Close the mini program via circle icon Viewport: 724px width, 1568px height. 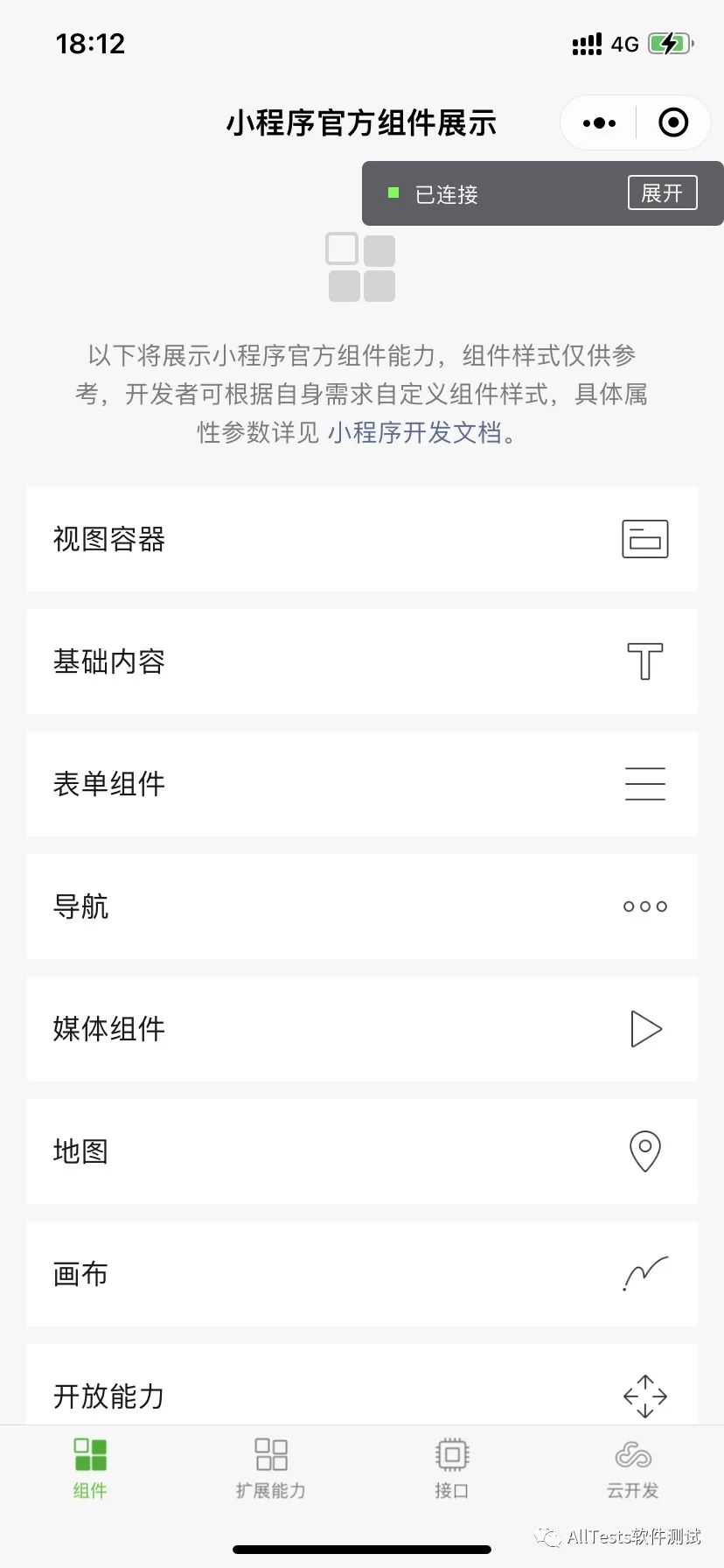[672, 123]
